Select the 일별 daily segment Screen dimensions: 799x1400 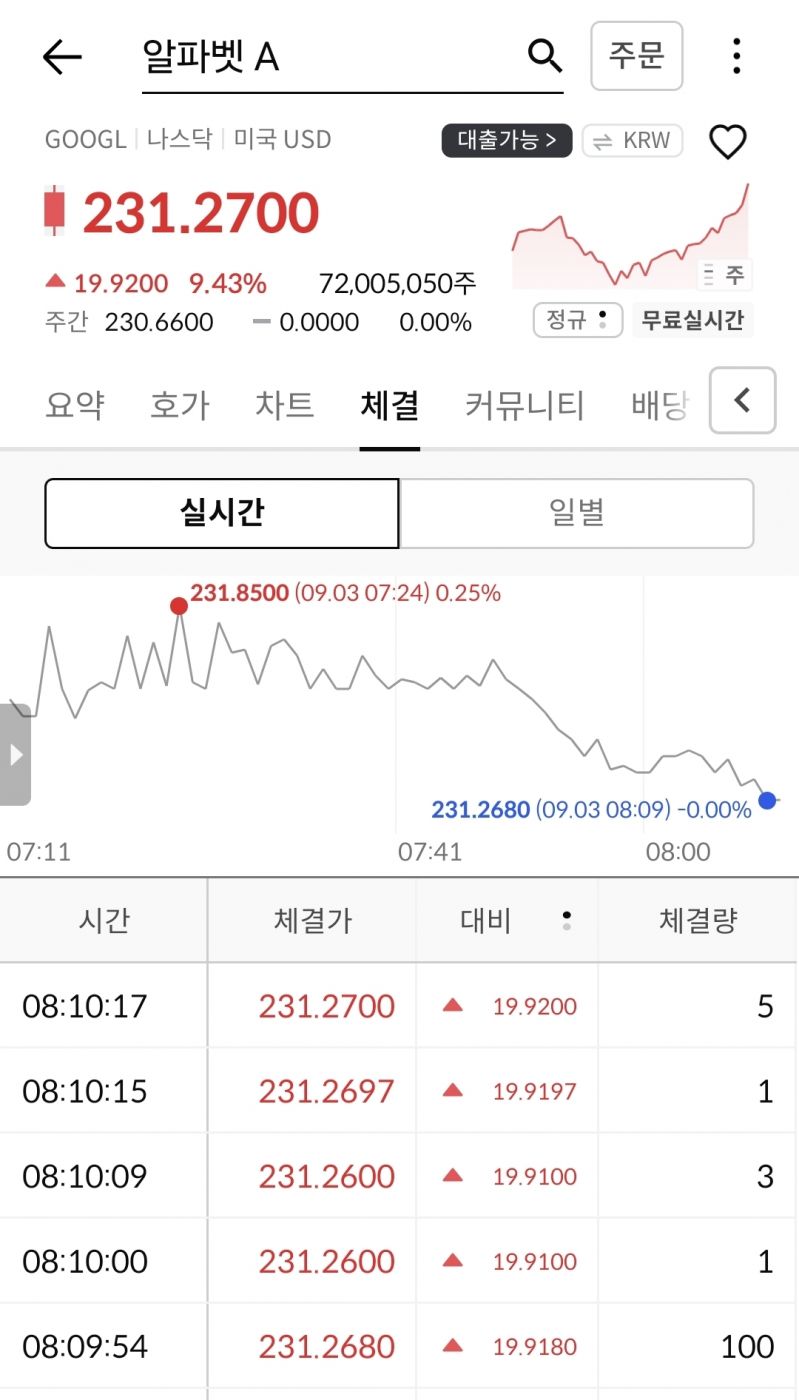[576, 513]
